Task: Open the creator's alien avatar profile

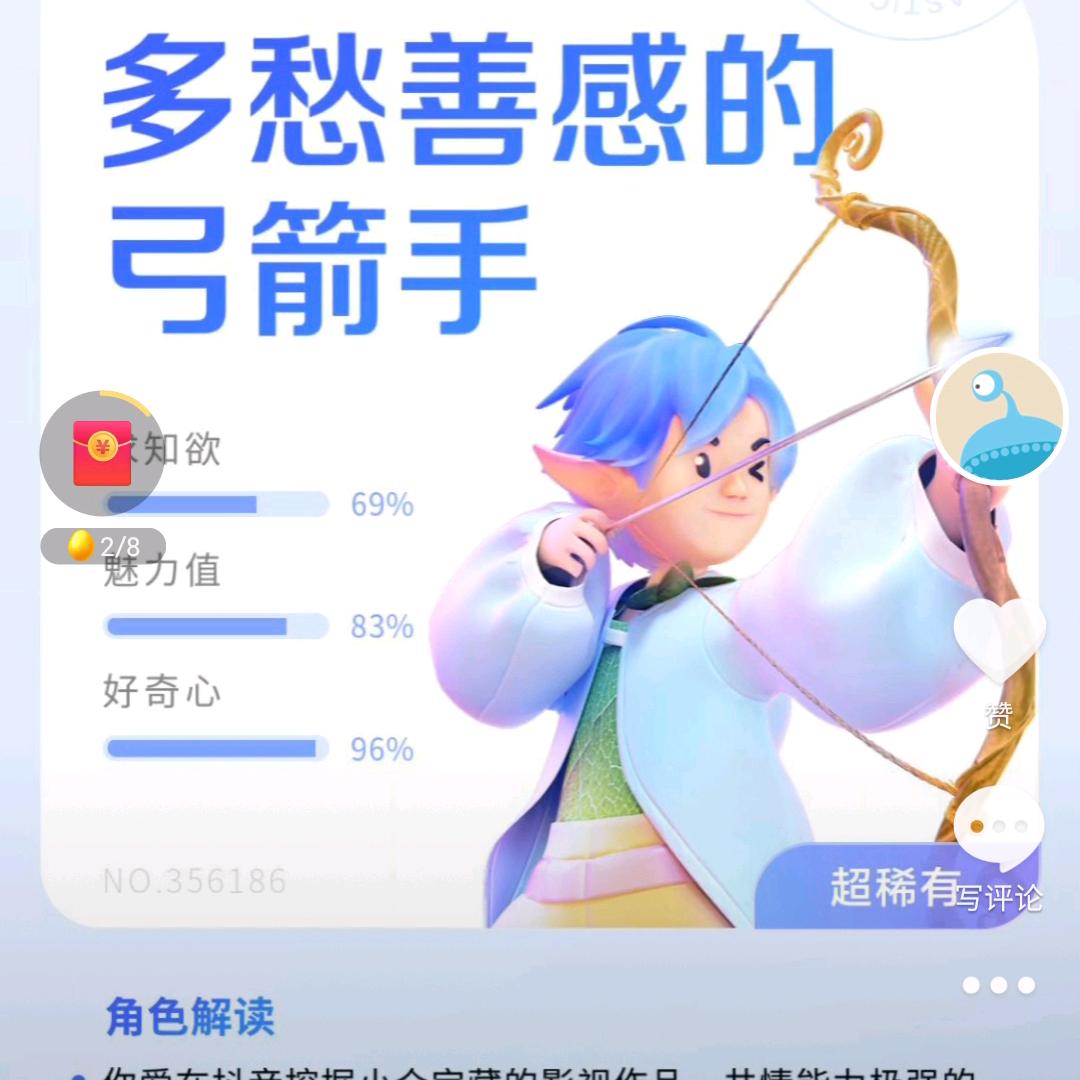Action: pyautogui.click(x=998, y=418)
